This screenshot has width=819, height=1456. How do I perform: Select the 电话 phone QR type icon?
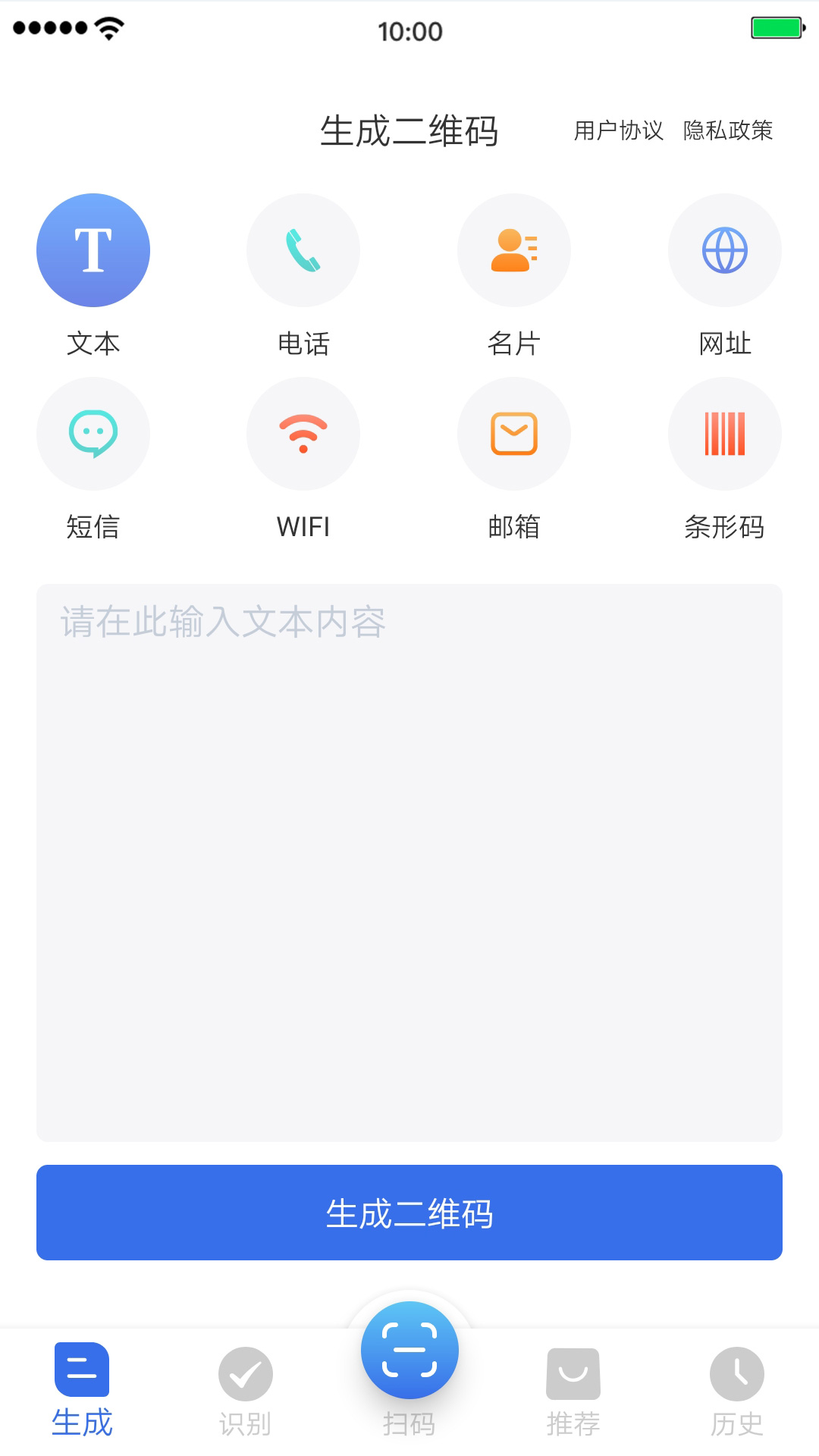tap(303, 249)
